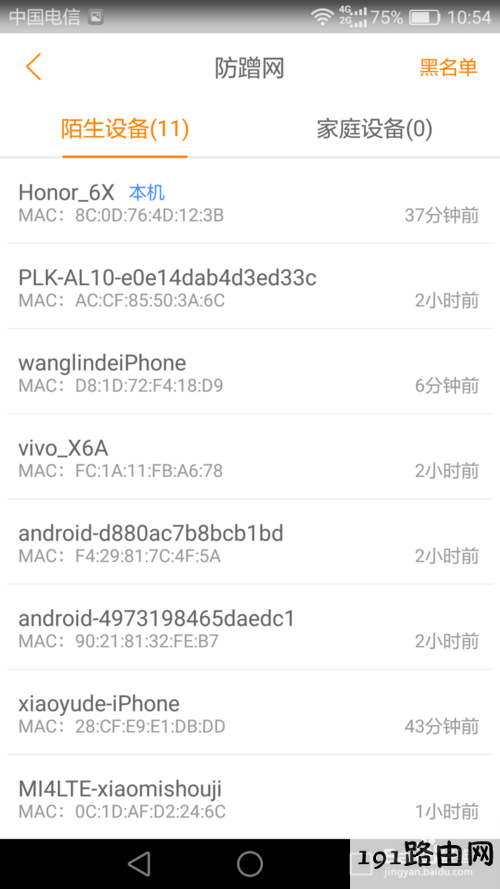Open device PLK-AL10-e0e14dab4d3ed33c
Viewport: 500px width, 889px height.
[x=250, y=287]
